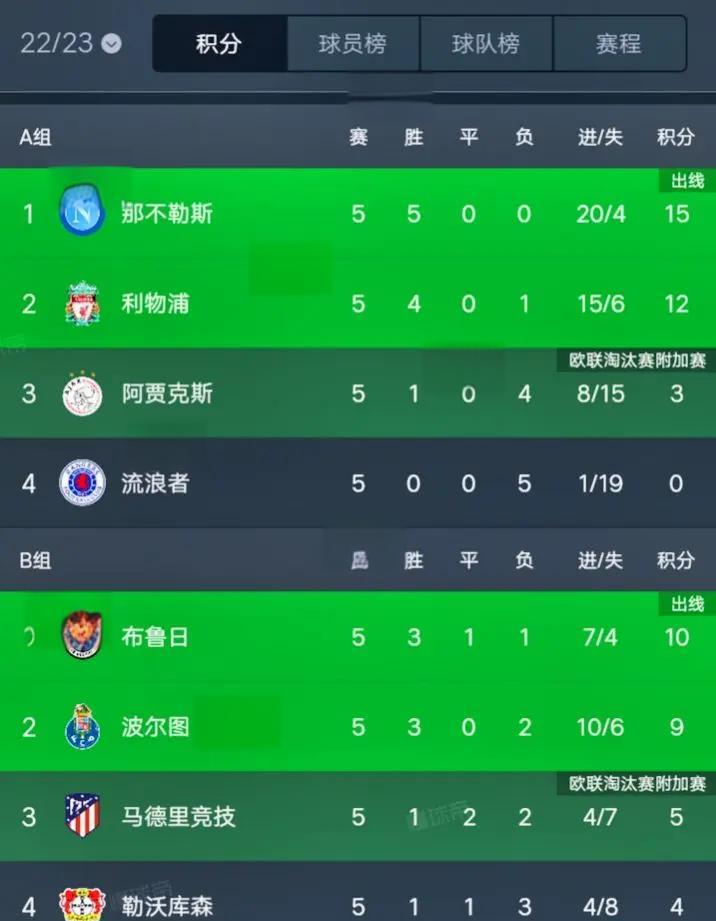Viewport: 716px width, 921px height.
Task: Open the 流浪者 team row
Action: tap(358, 484)
